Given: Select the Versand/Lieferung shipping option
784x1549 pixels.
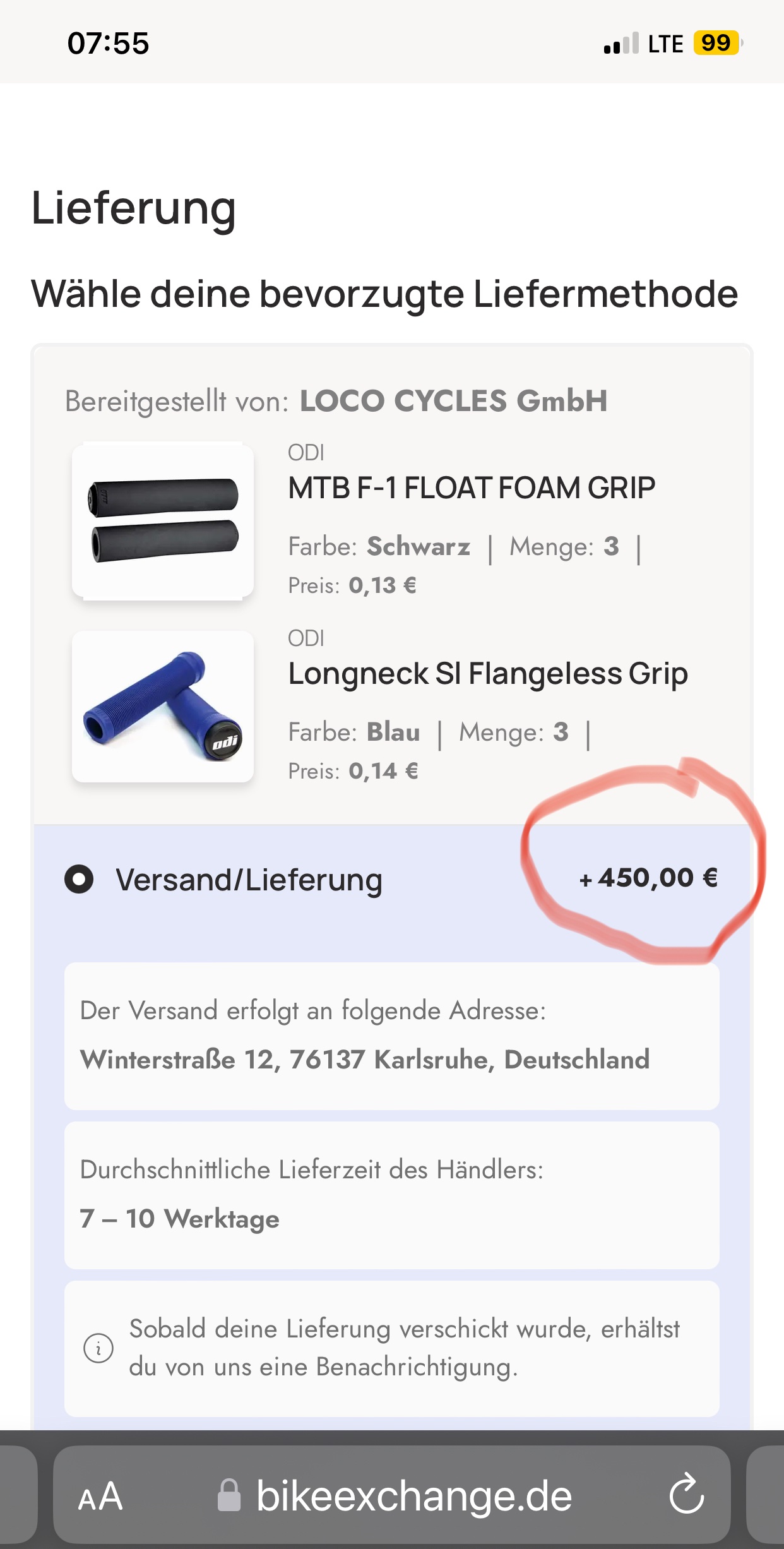Looking at the screenshot, I should point(79,880).
